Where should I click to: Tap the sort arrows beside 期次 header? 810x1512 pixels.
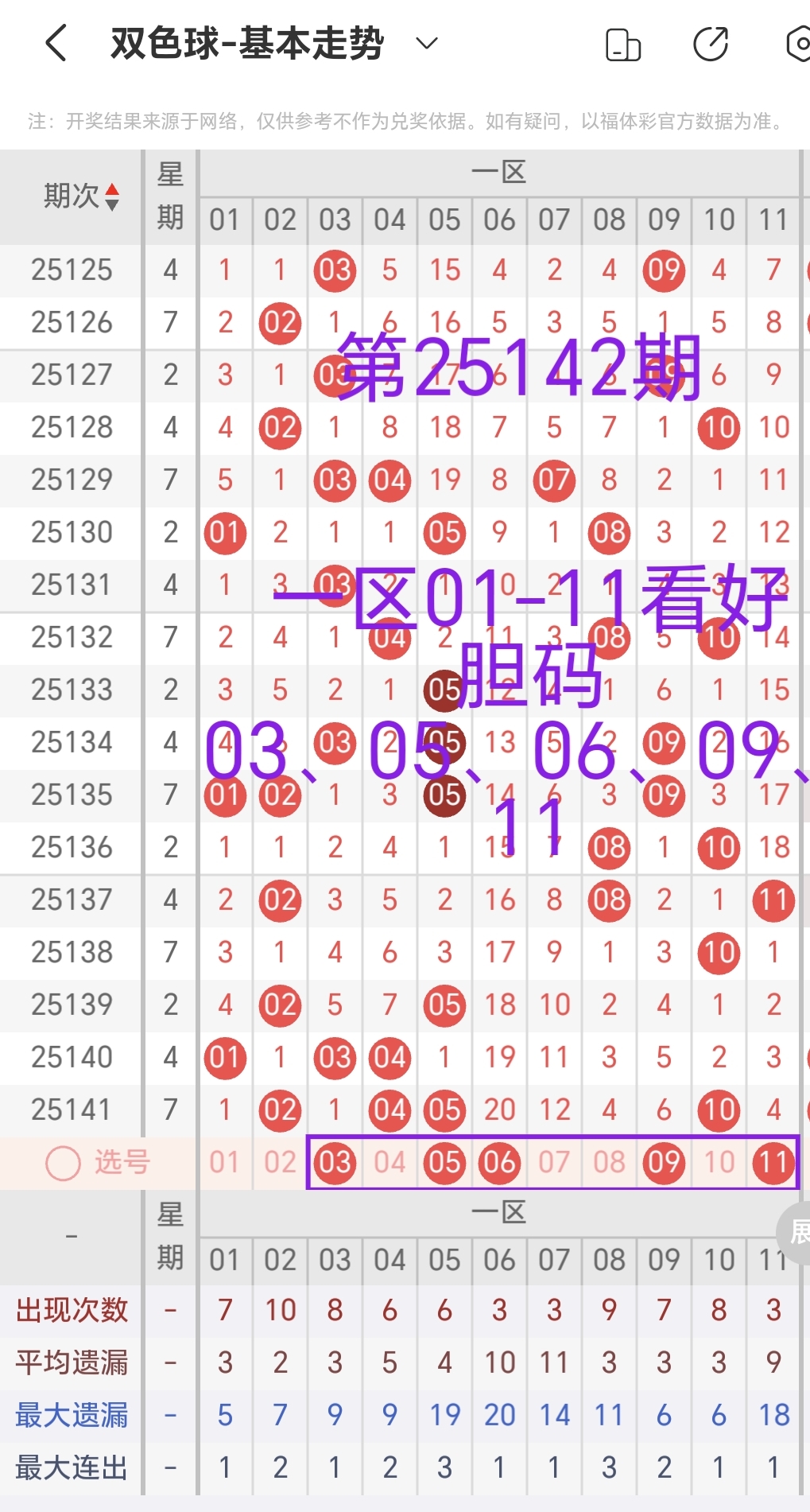(x=114, y=196)
